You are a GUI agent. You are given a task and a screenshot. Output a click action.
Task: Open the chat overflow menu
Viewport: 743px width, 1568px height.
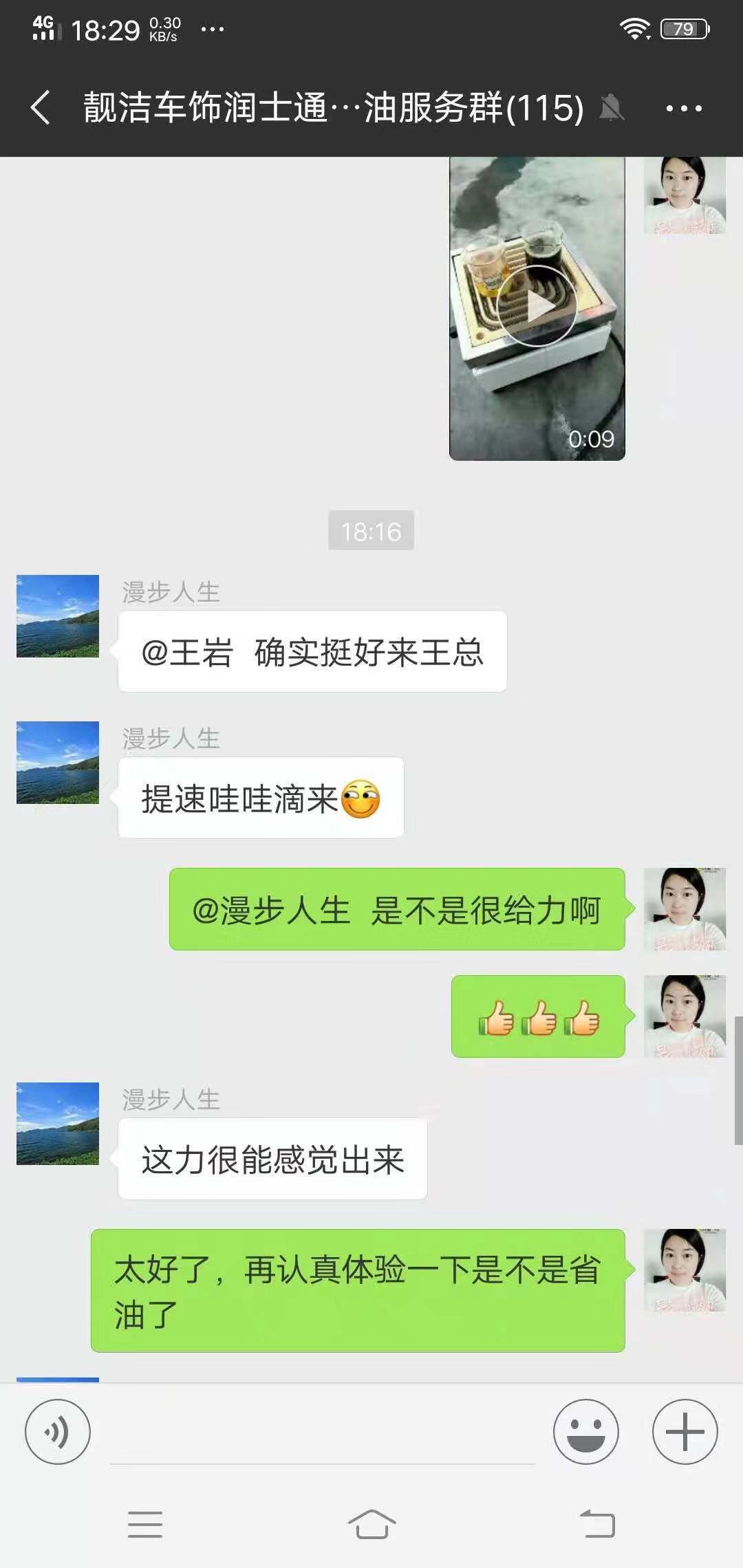coord(684,108)
